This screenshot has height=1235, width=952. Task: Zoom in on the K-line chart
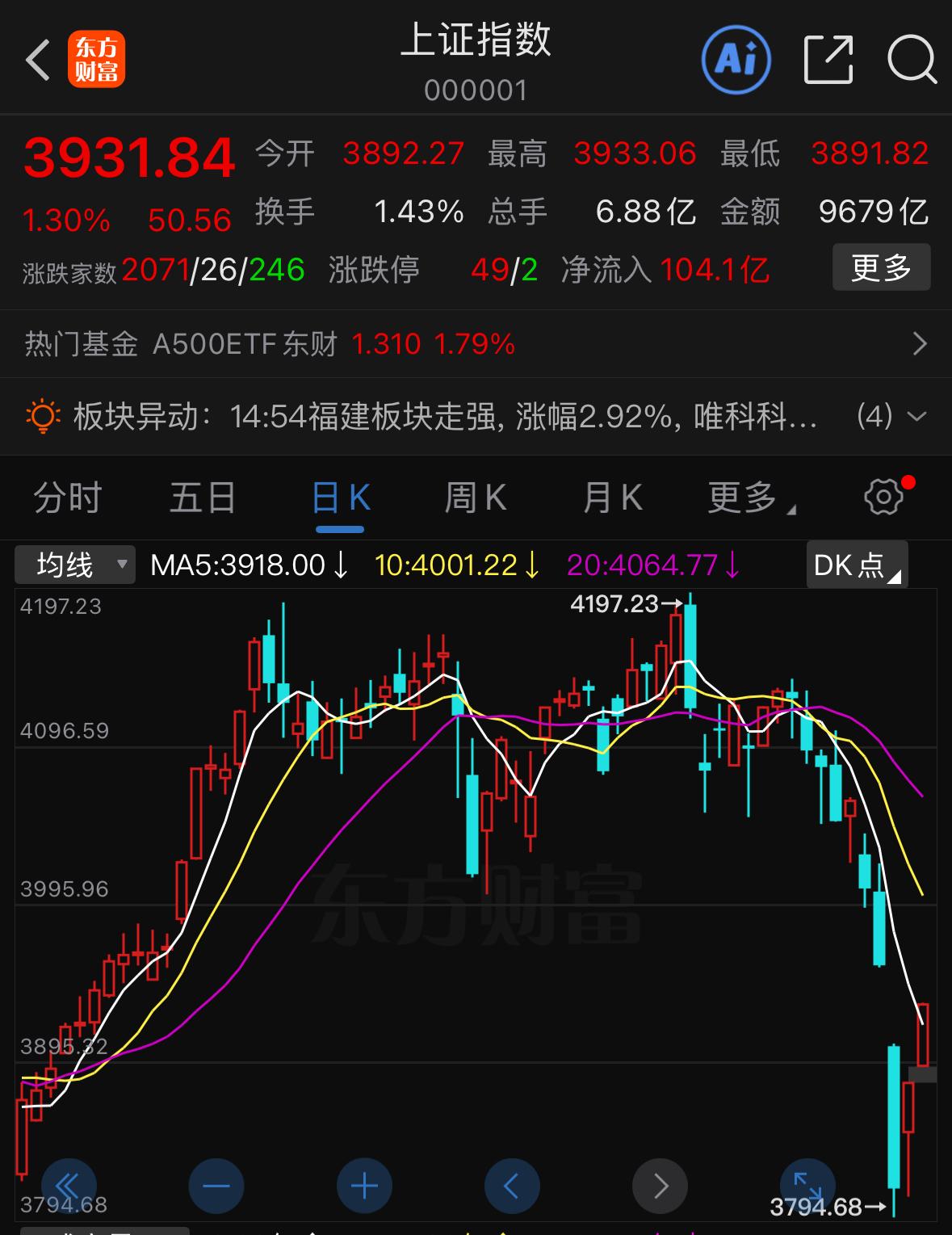(x=363, y=1185)
